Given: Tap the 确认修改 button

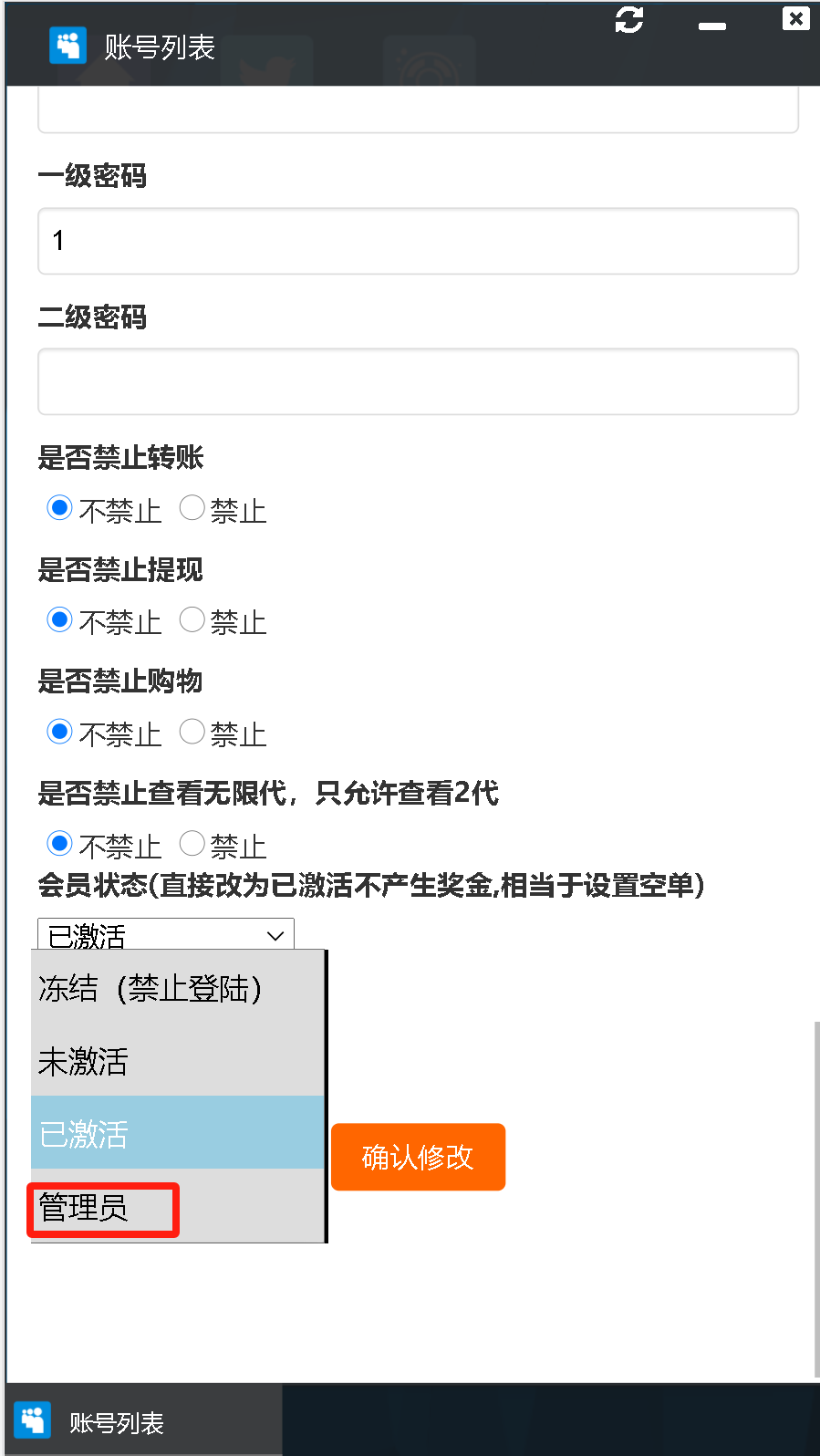Looking at the screenshot, I should click(x=418, y=1157).
